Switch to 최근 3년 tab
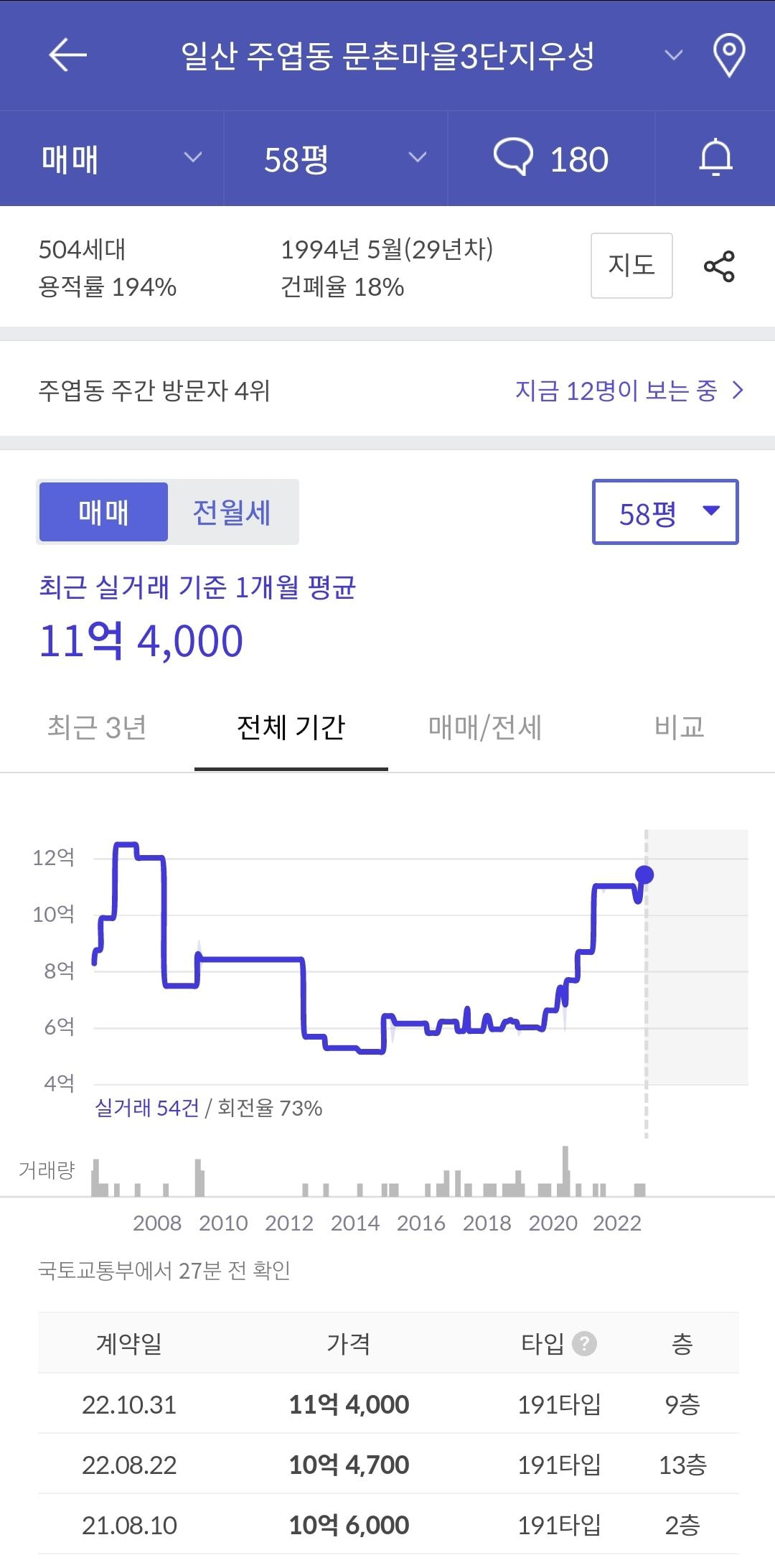The width and height of the screenshot is (775, 1568). coord(97,727)
